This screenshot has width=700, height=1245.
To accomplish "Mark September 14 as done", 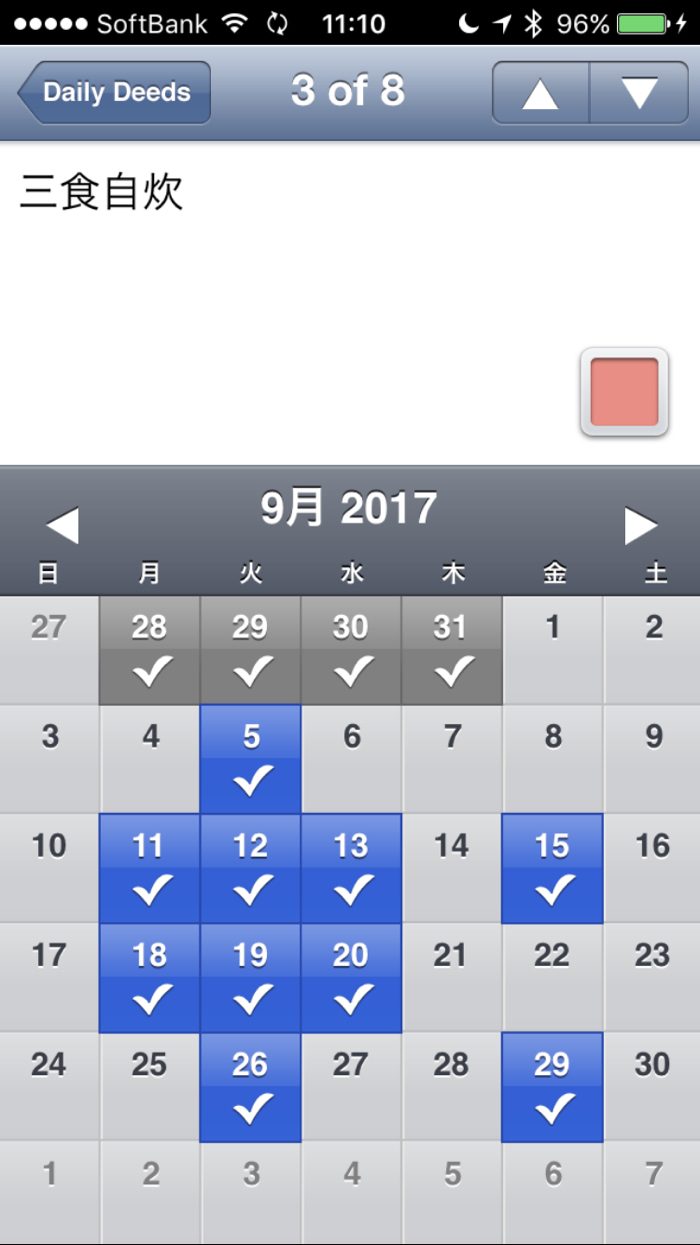I will tap(451, 868).
